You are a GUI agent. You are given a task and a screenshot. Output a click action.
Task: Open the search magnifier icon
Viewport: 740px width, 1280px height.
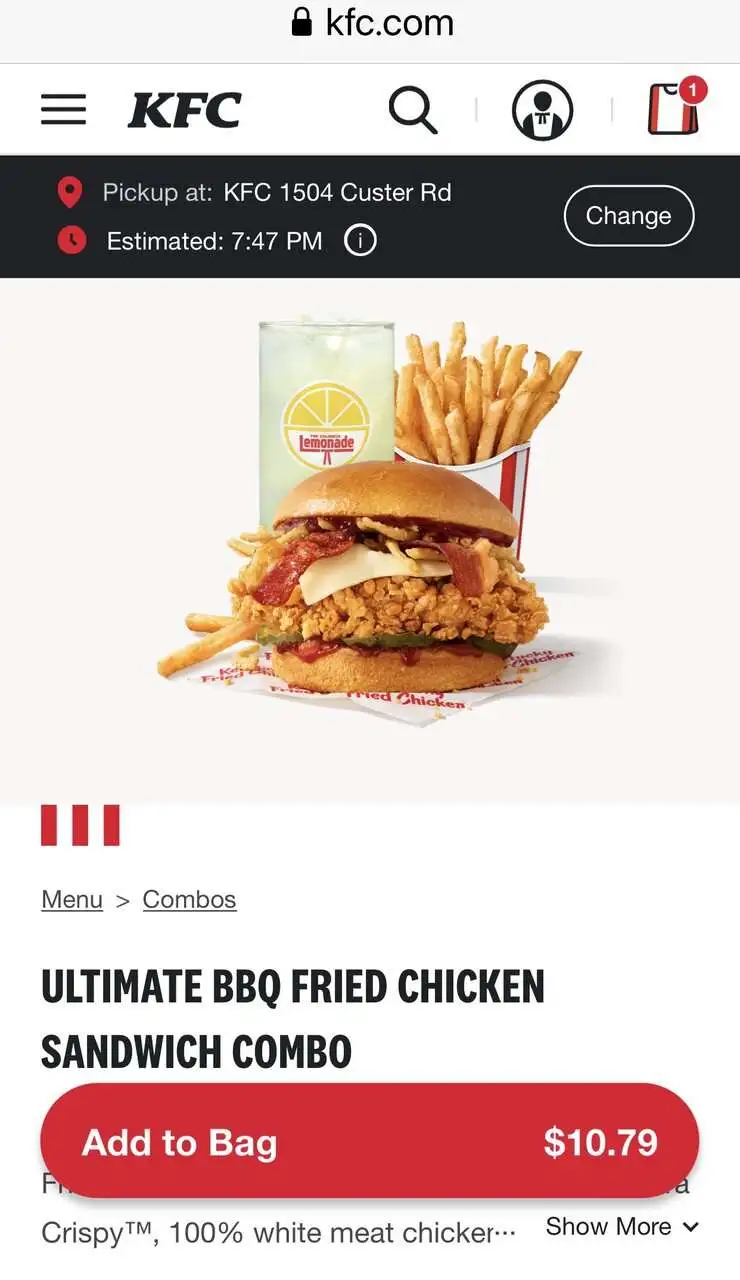413,110
